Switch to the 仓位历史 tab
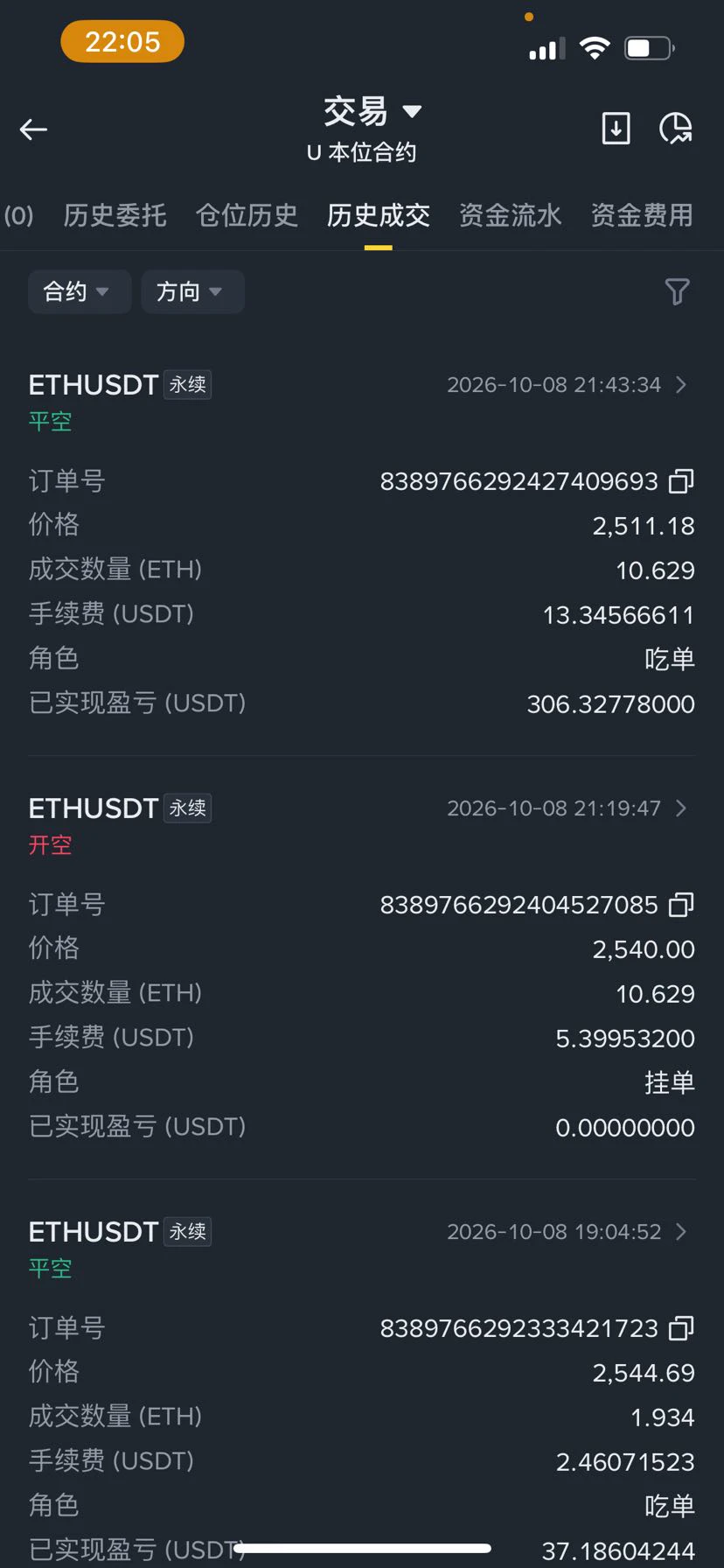 (247, 215)
